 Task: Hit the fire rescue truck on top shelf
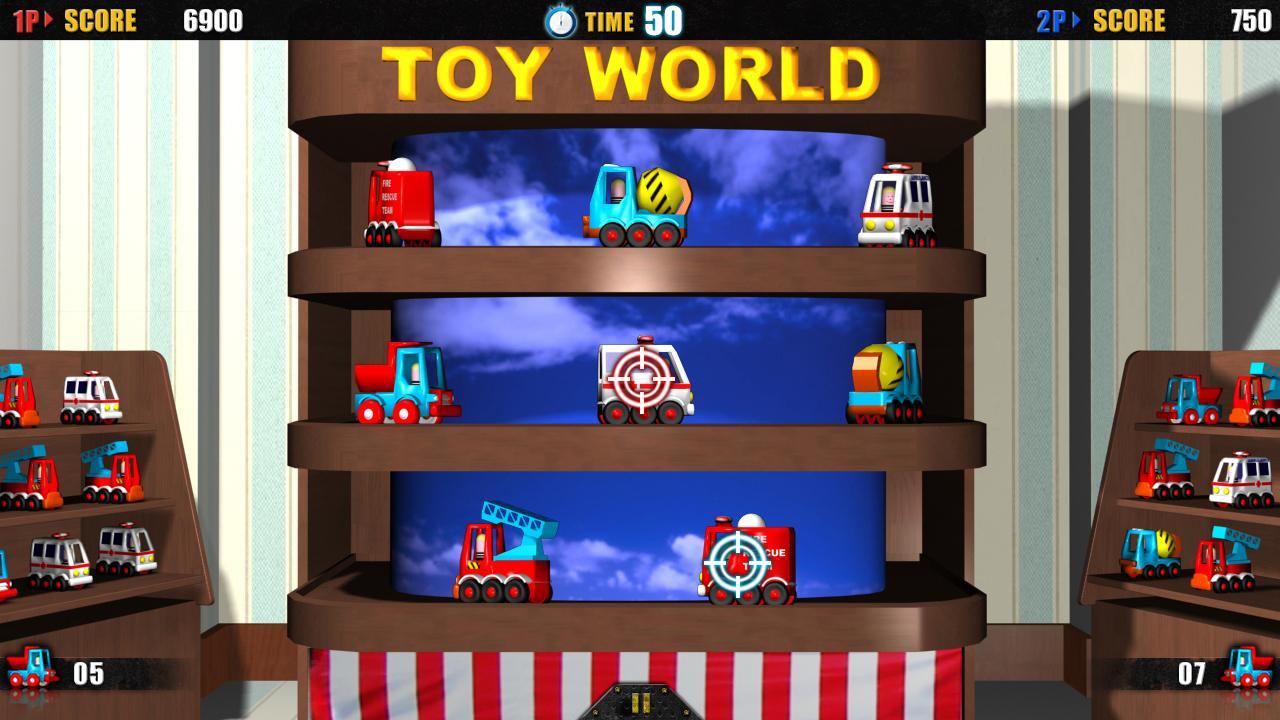(x=401, y=206)
